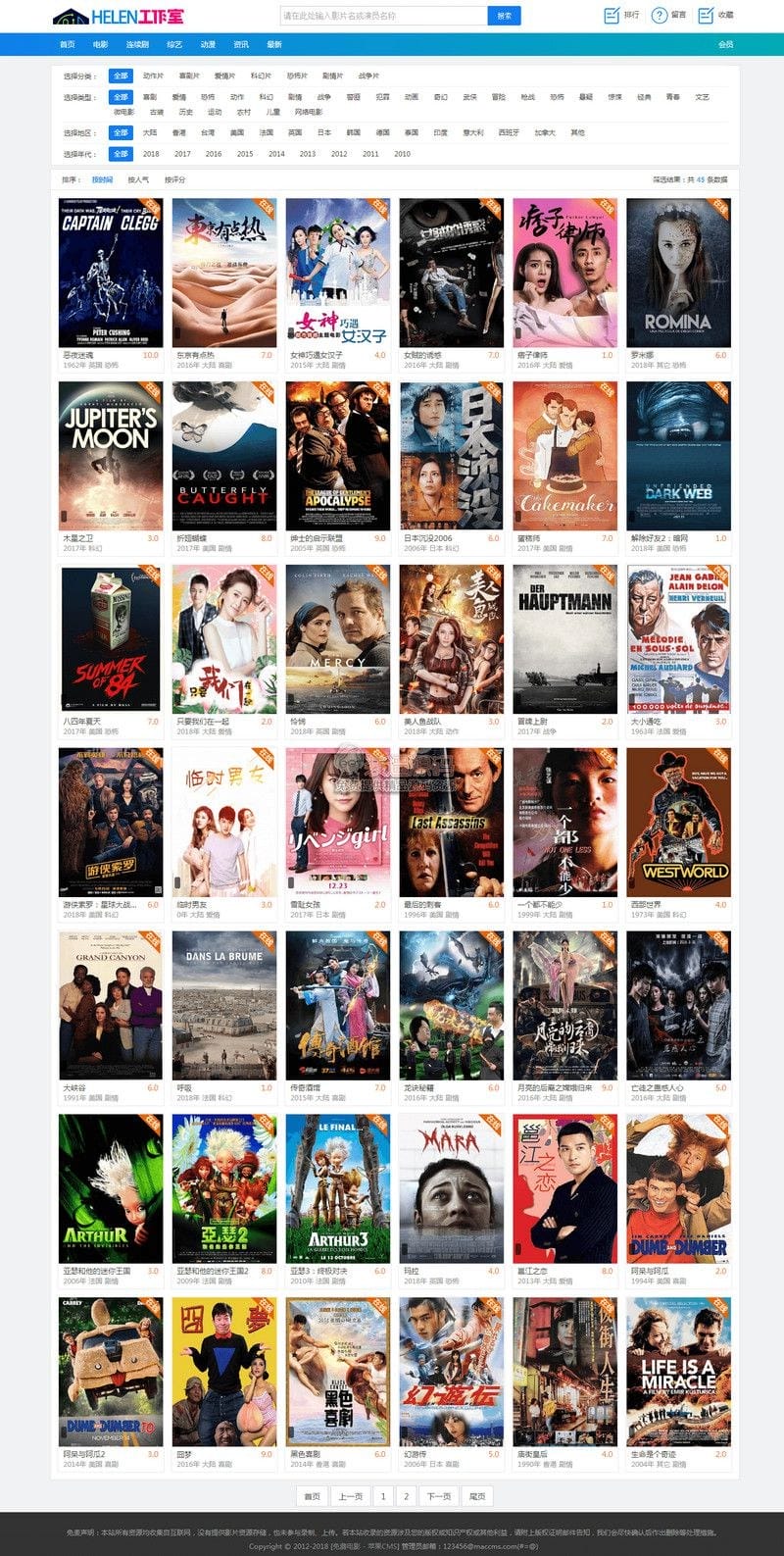Sort results 按评分
Screen dimensions: 784x1556
[174, 179]
